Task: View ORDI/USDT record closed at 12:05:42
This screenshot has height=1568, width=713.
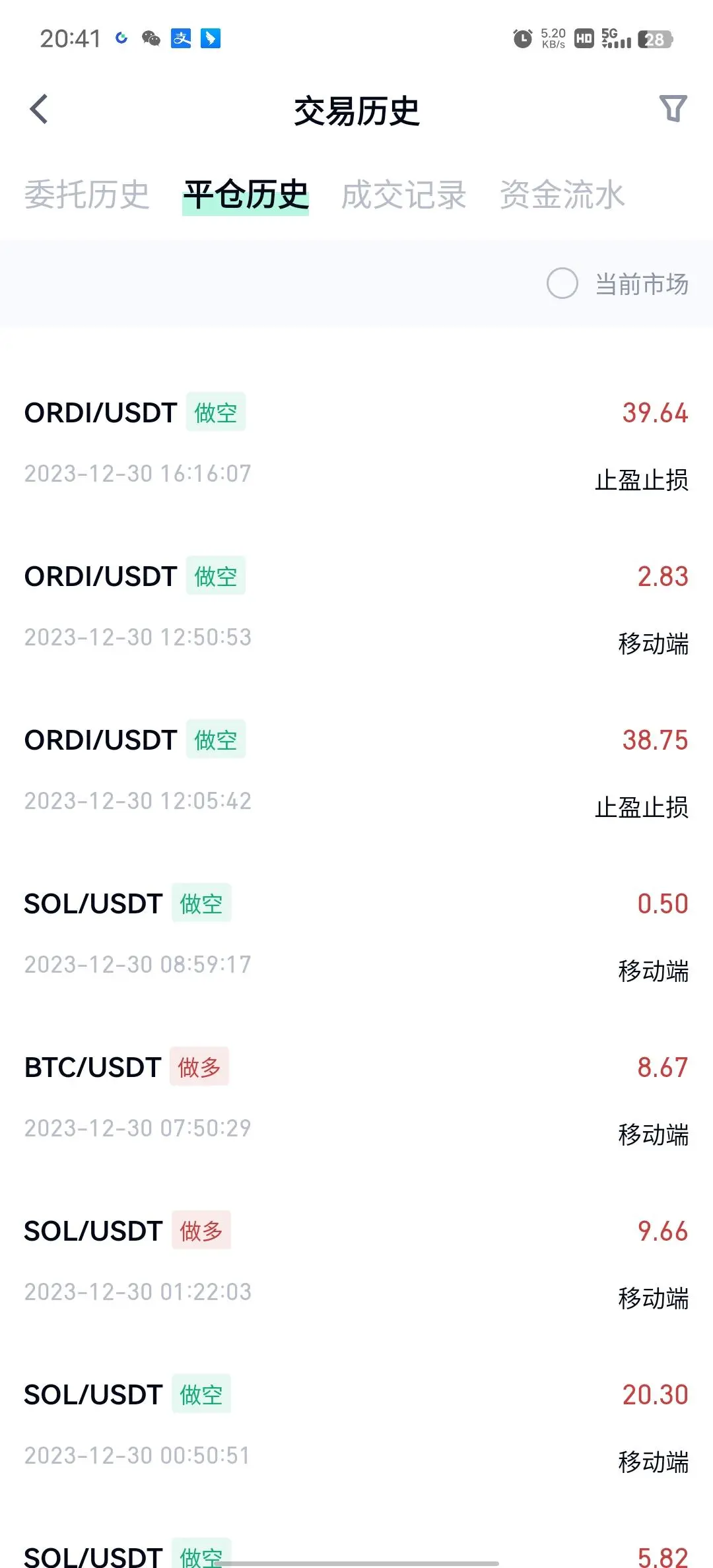Action: pyautogui.click(x=356, y=769)
